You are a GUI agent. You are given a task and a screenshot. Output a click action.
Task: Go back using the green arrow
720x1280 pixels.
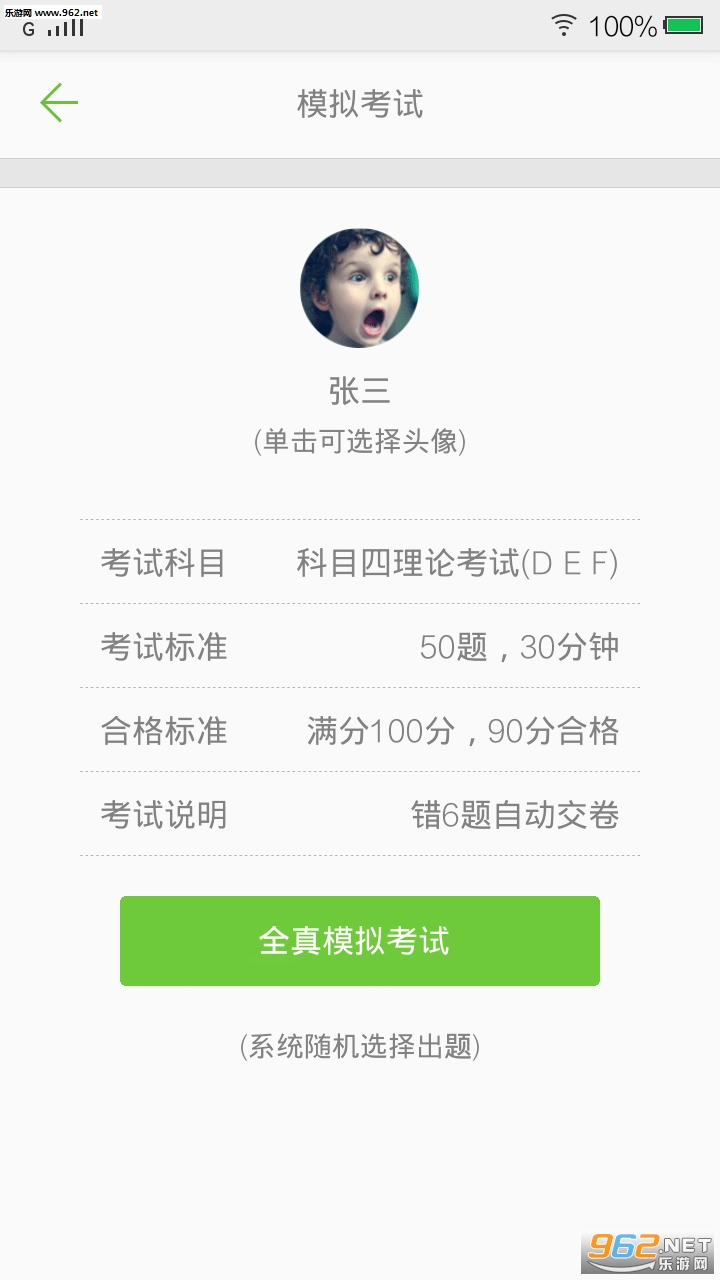click(59, 103)
